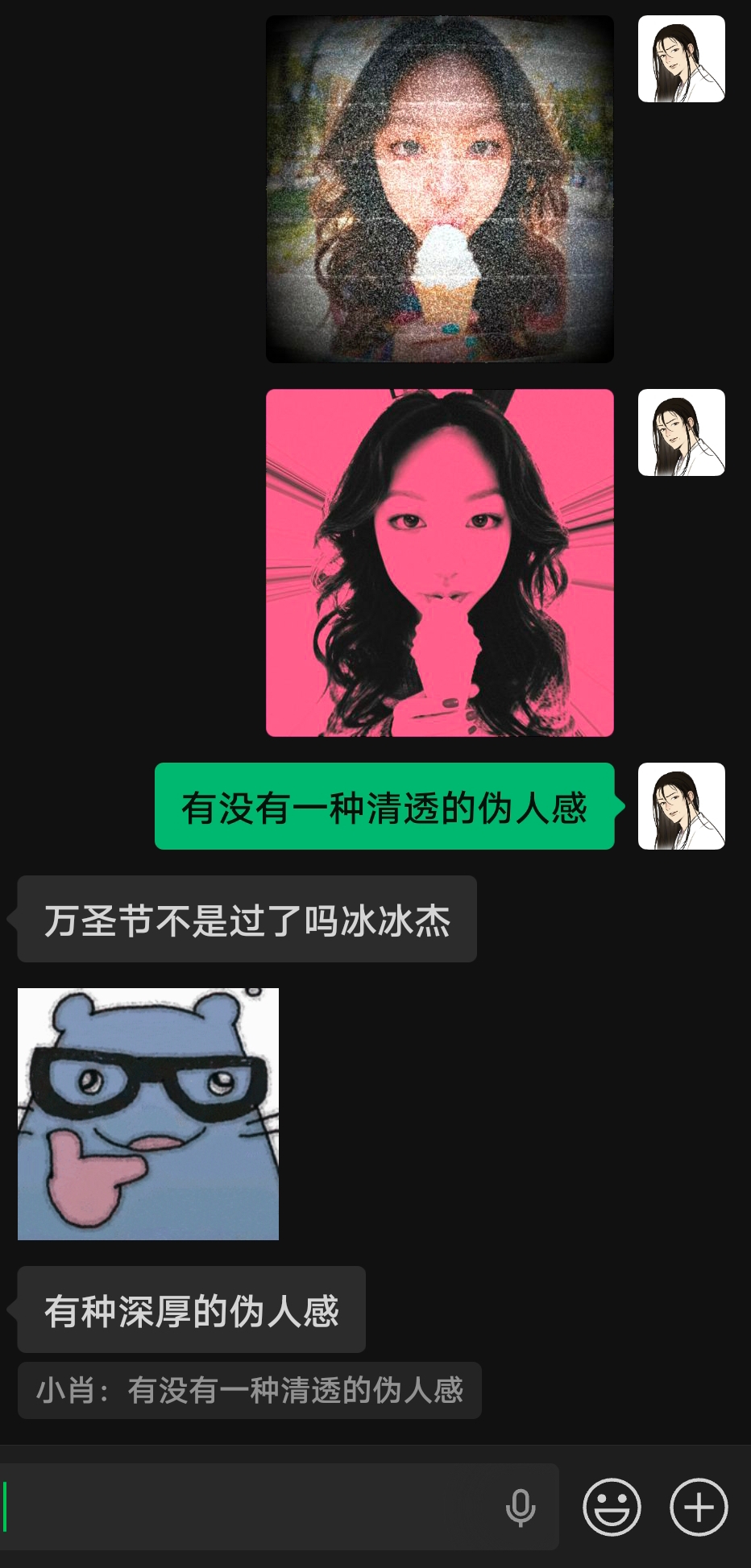Image resolution: width=751 pixels, height=1568 pixels.
Task: Tap the message text input field
Action: [250, 1507]
